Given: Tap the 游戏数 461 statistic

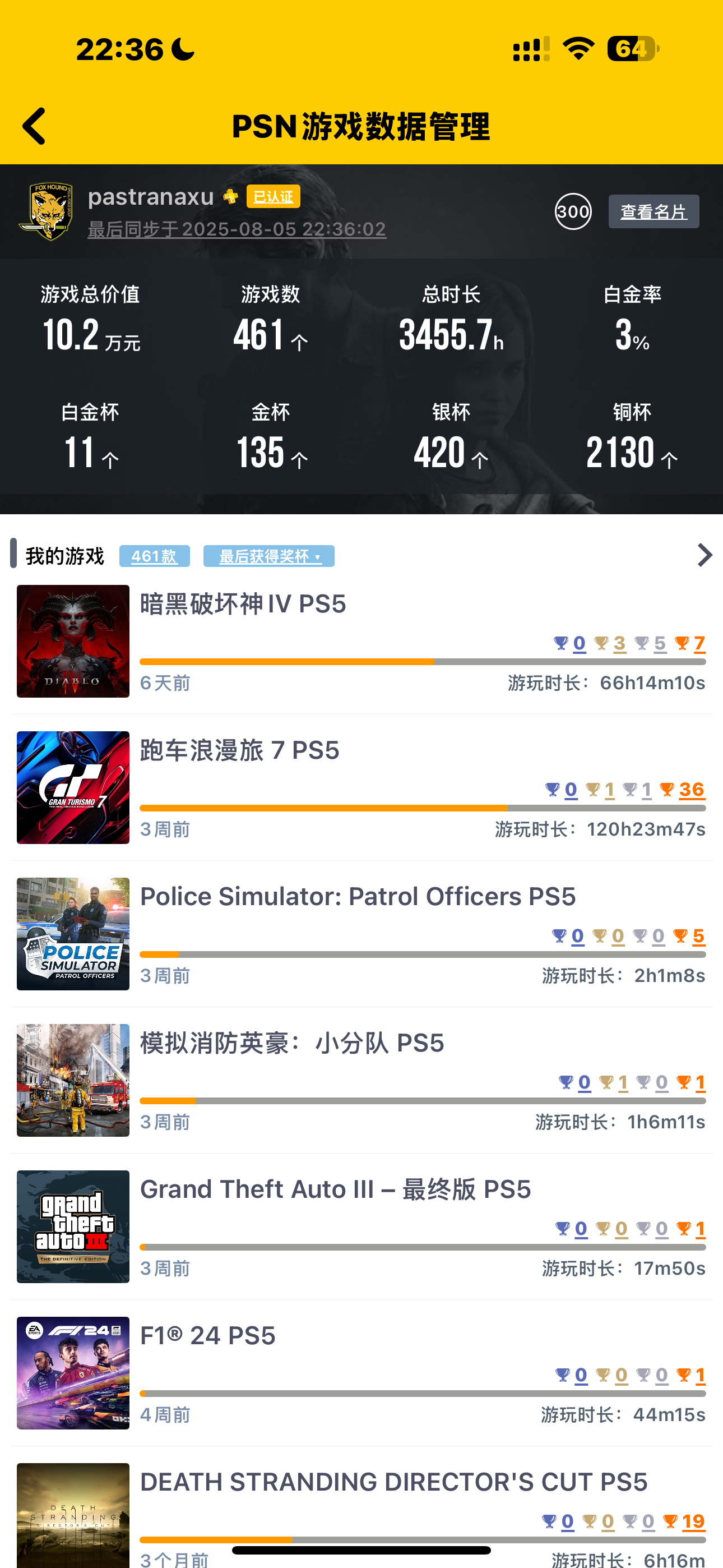Looking at the screenshot, I should (x=270, y=320).
